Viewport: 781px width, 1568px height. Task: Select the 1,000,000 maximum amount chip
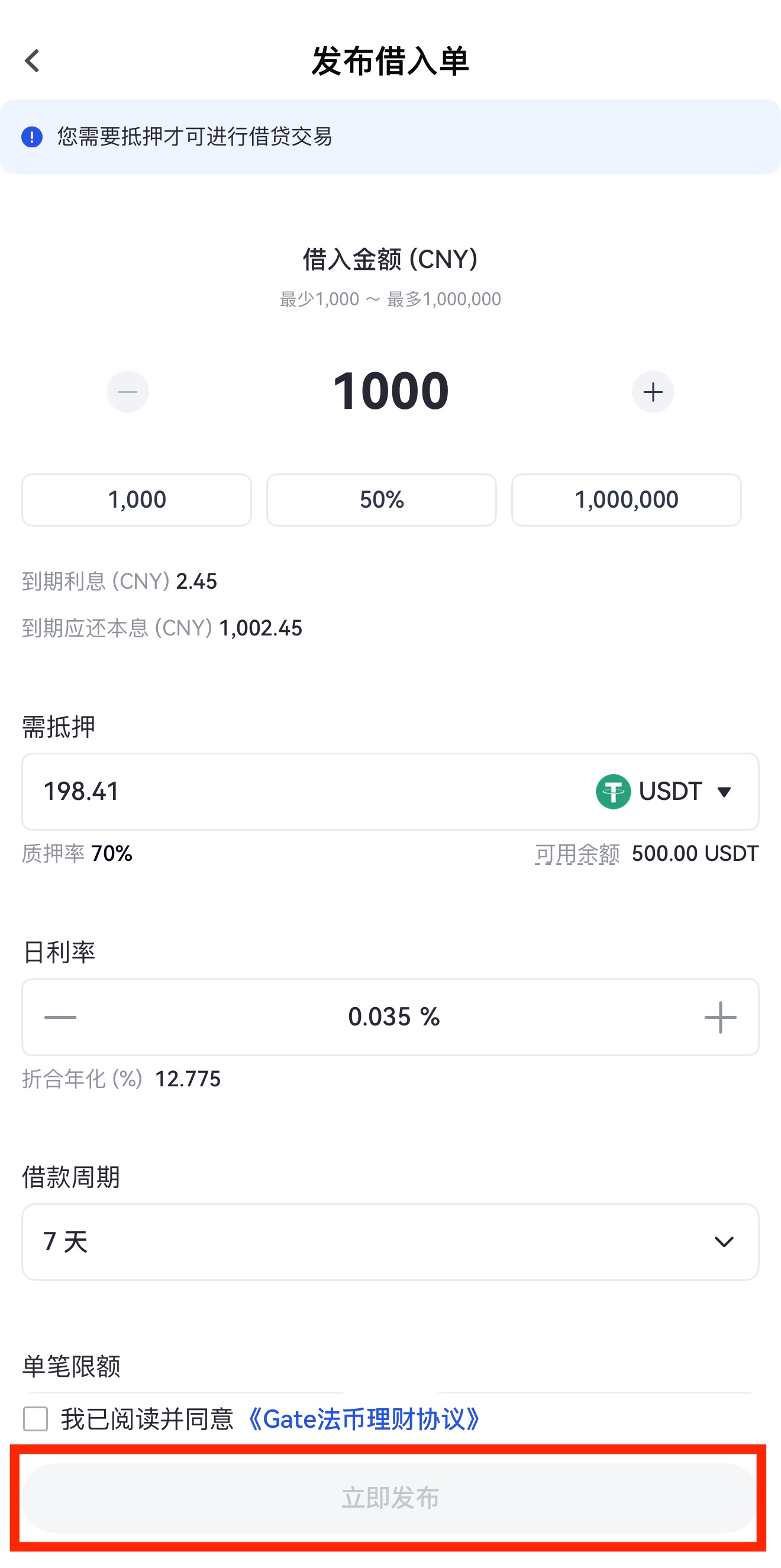(x=627, y=500)
